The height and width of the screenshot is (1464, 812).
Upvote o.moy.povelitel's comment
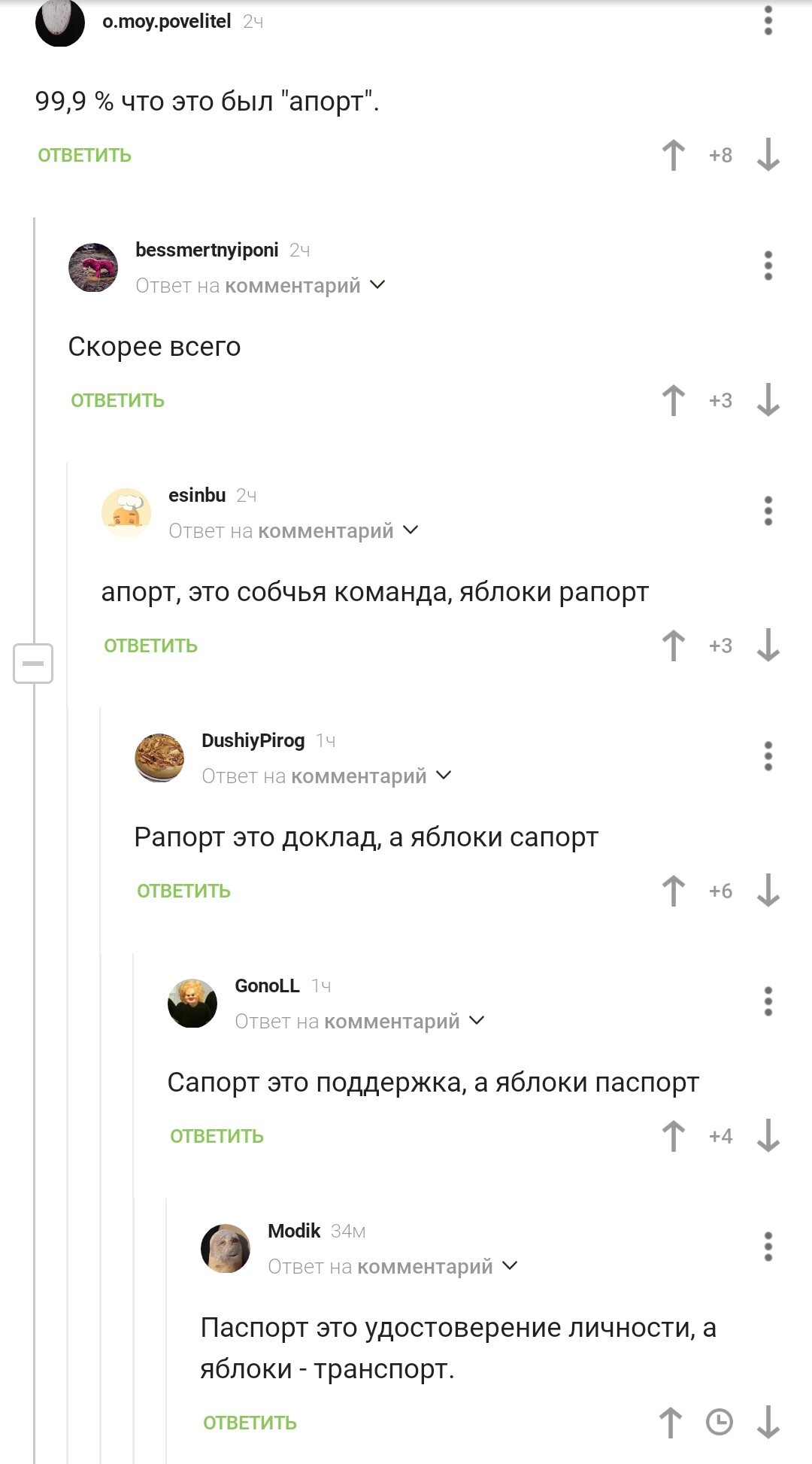click(673, 156)
